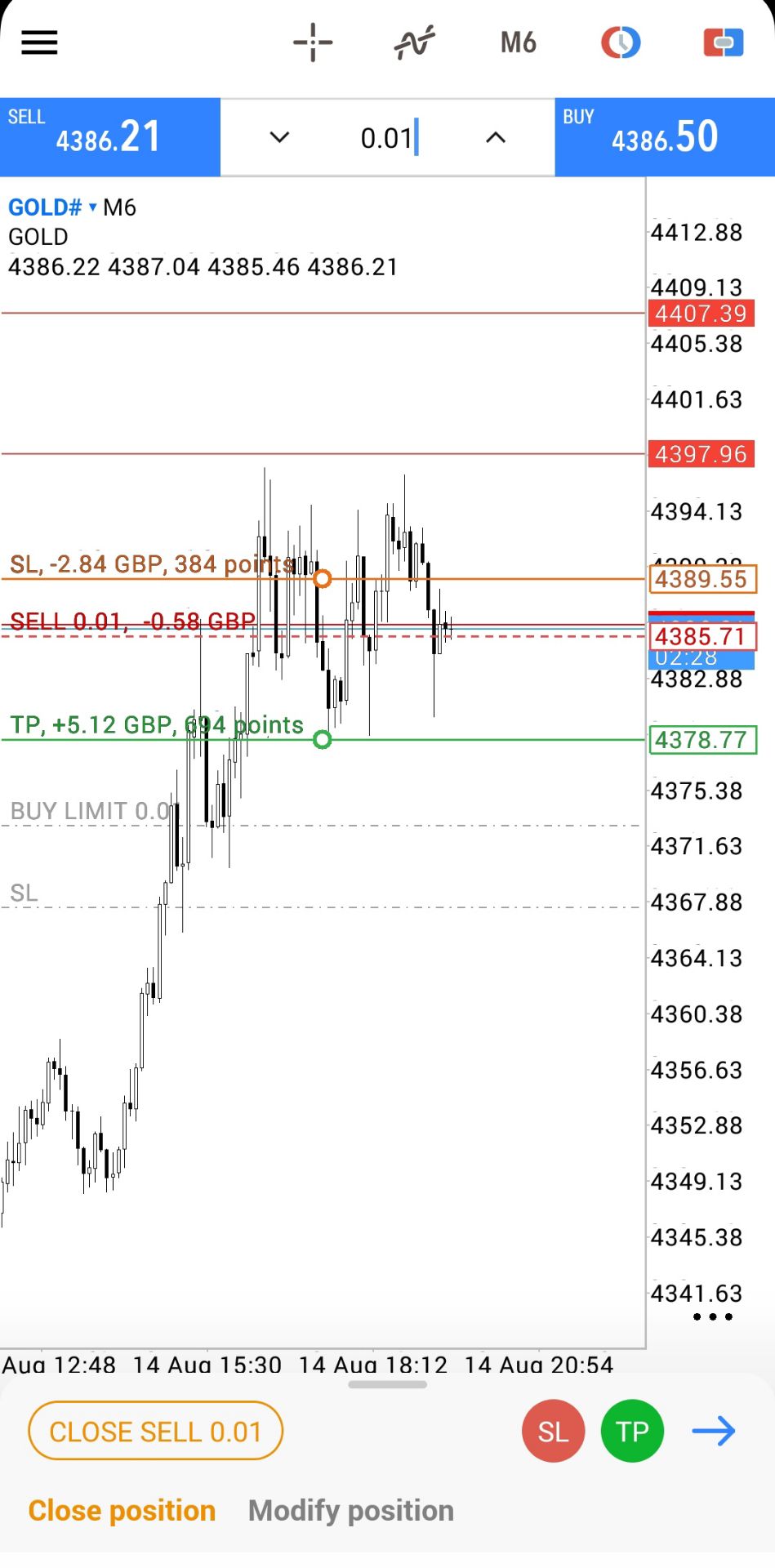Open the three-dot chart options

(713, 1316)
